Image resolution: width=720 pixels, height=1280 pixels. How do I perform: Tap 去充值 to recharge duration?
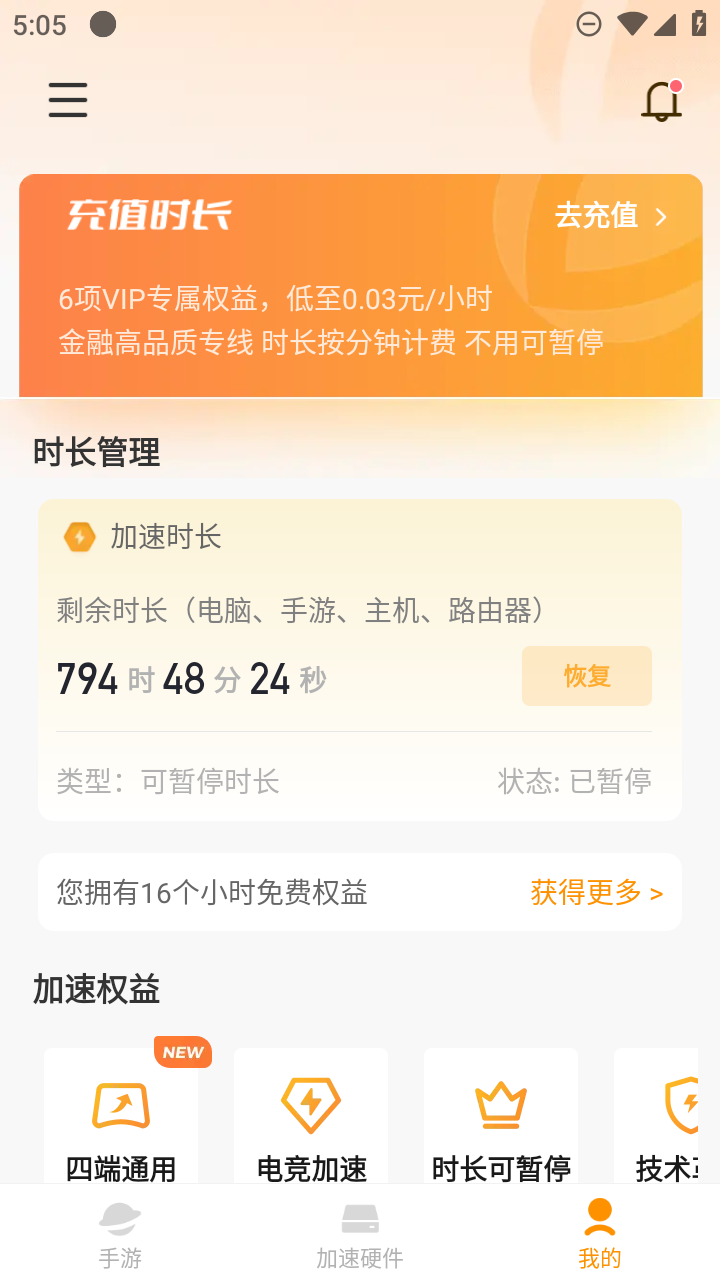click(611, 216)
